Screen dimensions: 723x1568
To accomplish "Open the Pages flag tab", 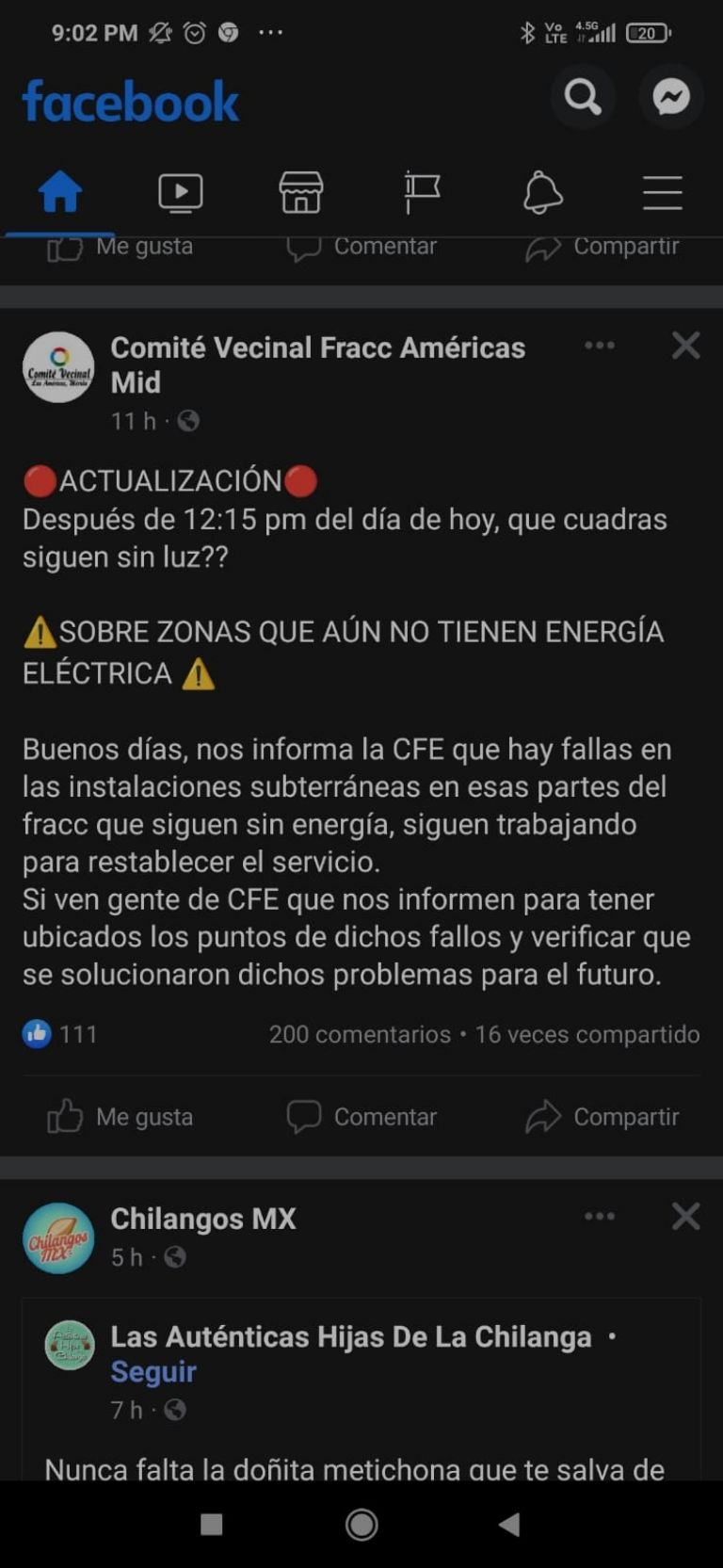I will pos(422,193).
